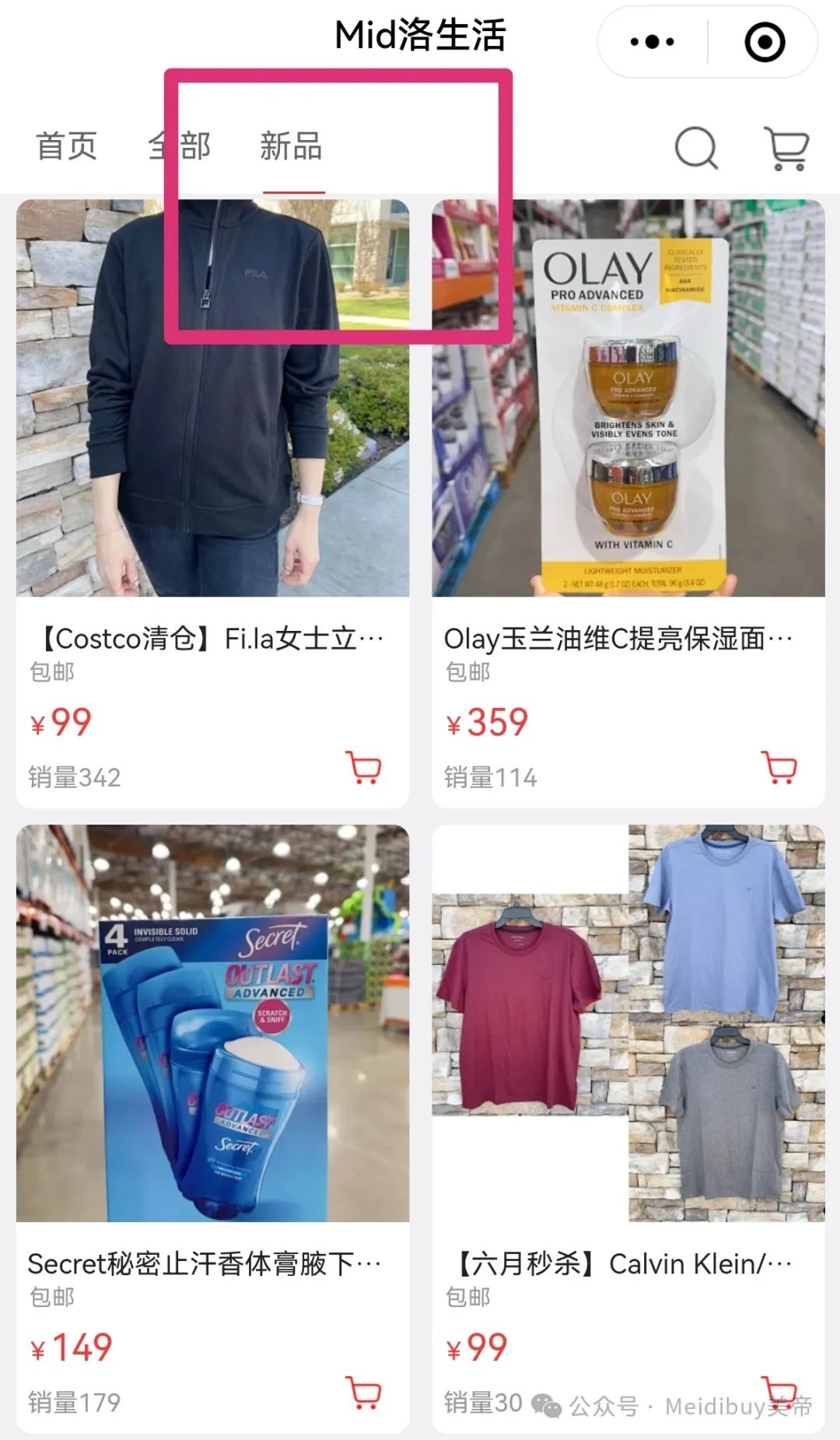Switch to the 首页 tab
The width and height of the screenshot is (840, 1440).
click(67, 146)
